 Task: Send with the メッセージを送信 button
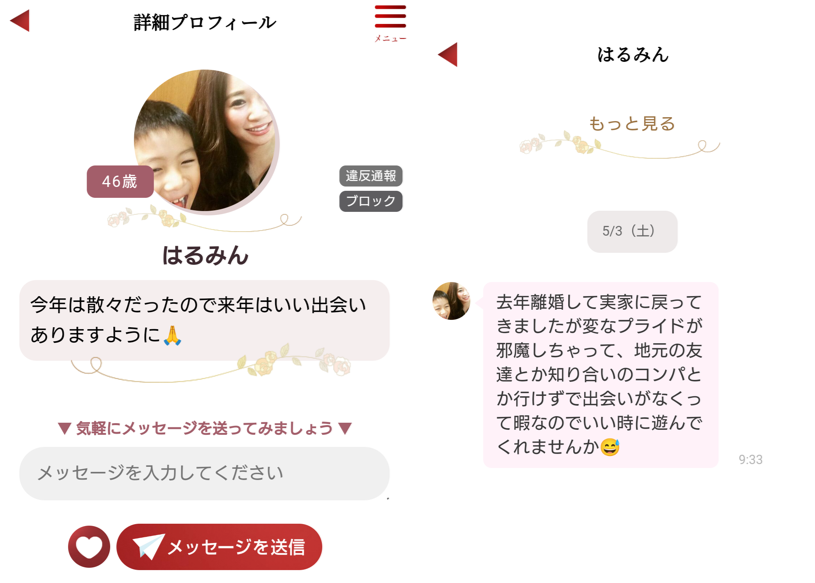[x=219, y=547]
